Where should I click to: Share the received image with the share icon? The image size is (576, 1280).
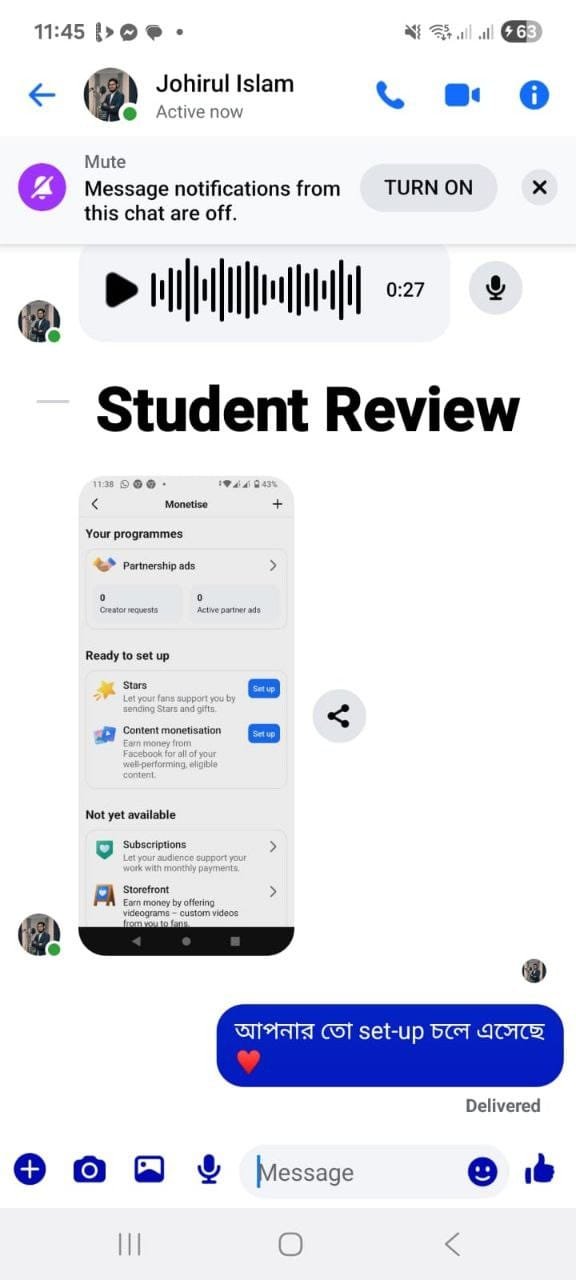[339, 716]
